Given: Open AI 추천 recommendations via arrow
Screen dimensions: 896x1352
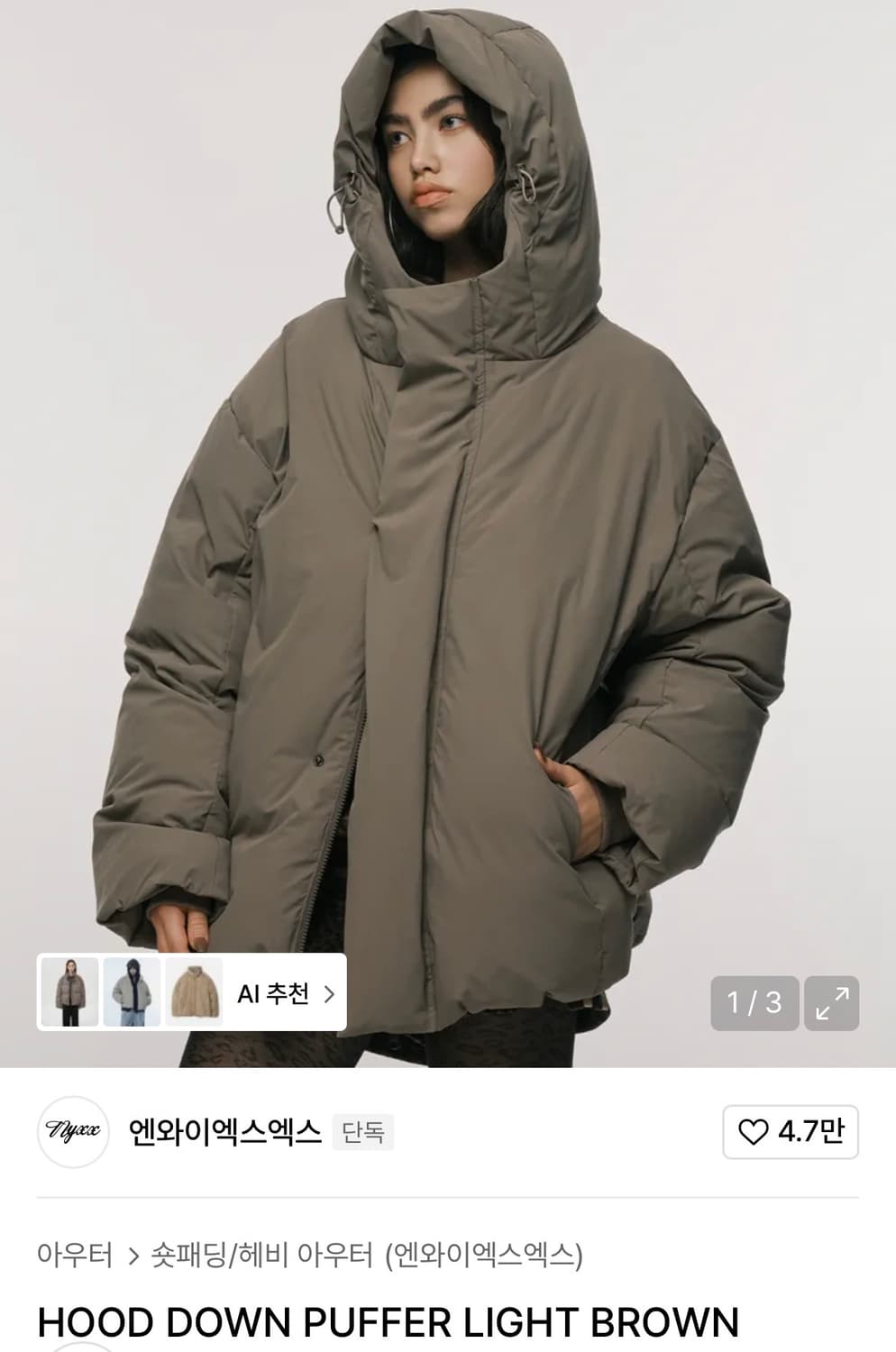Looking at the screenshot, I should point(332,995).
